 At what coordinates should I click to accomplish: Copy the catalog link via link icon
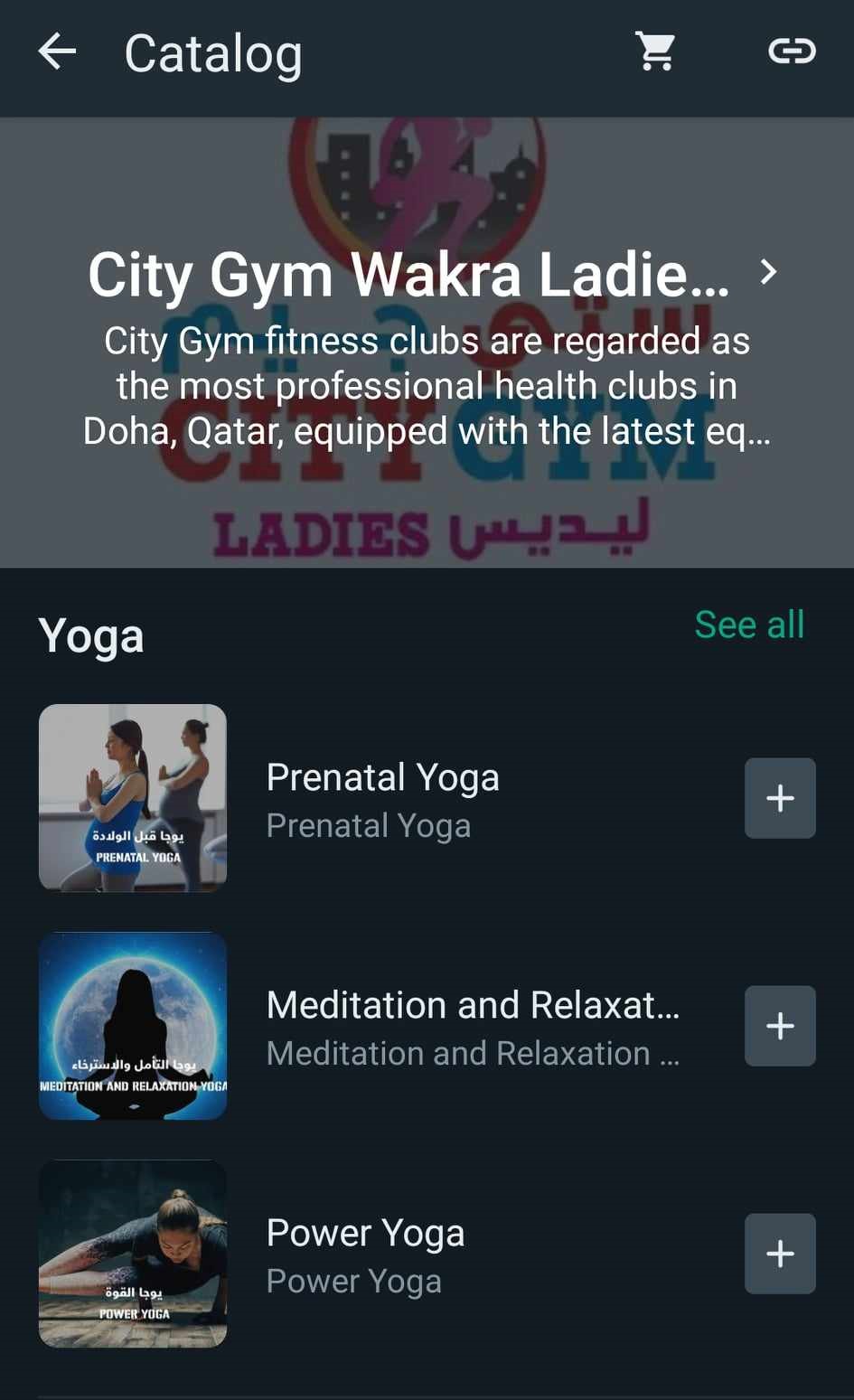click(x=792, y=52)
